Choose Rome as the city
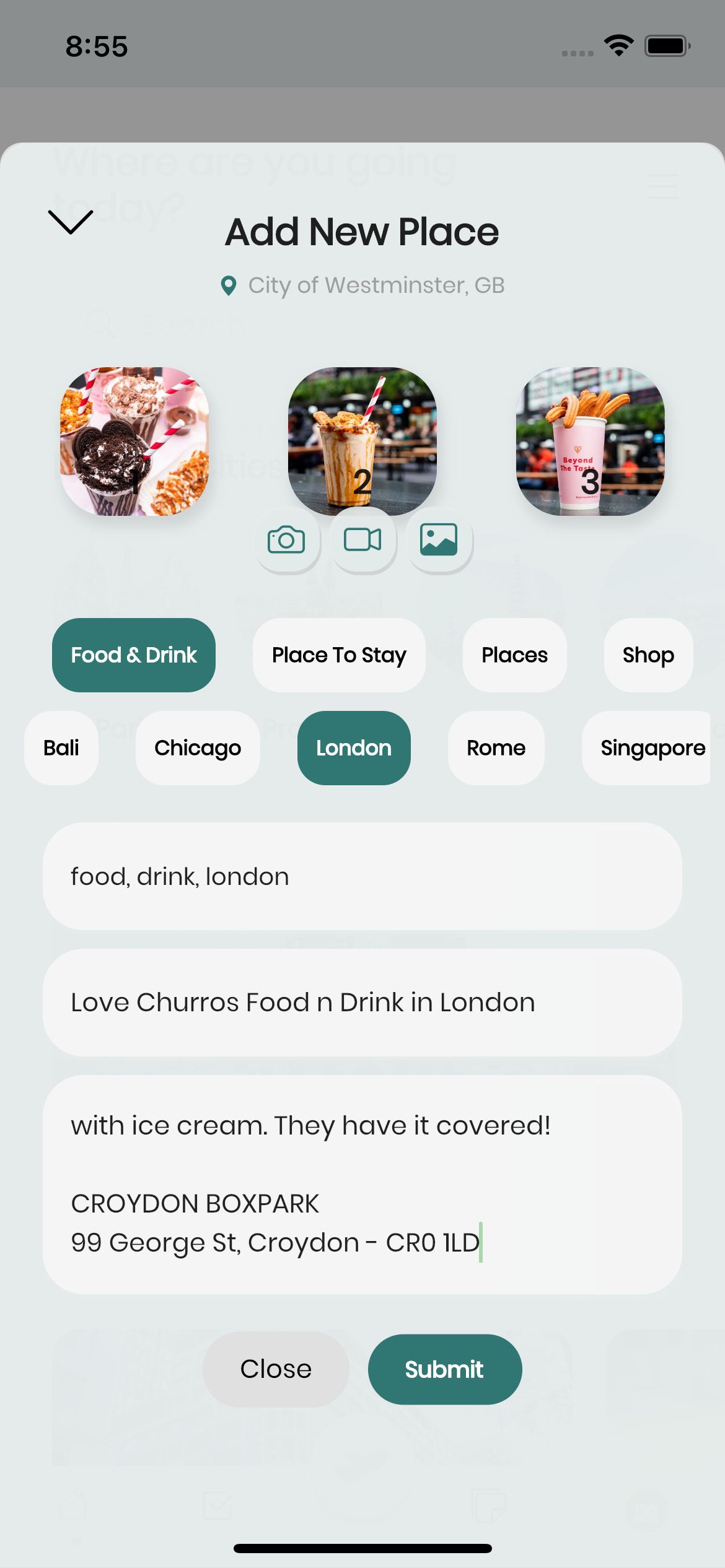725x1568 pixels. pyautogui.click(x=496, y=748)
